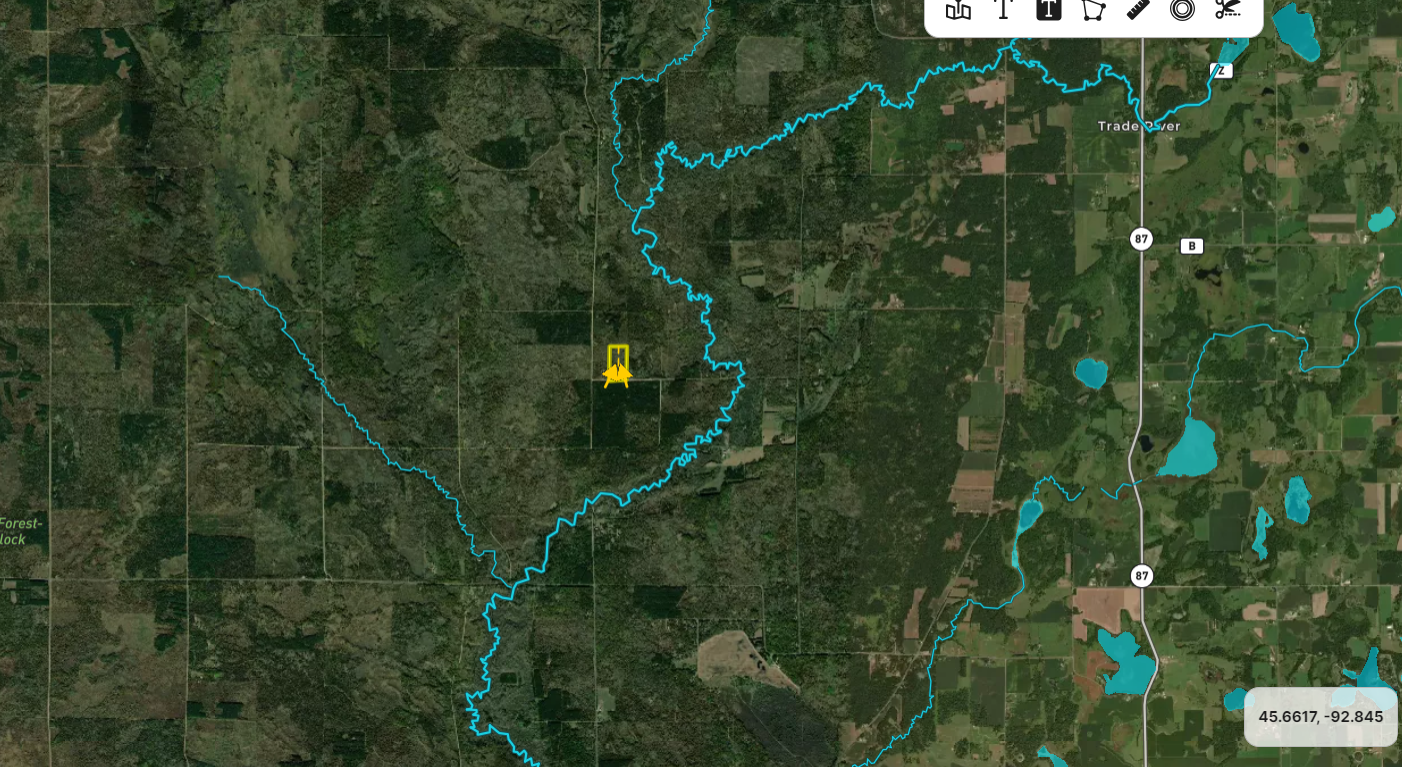Screen dimensions: 1402x767
Task: Open the ruler measure tool
Action: click(x=1138, y=10)
